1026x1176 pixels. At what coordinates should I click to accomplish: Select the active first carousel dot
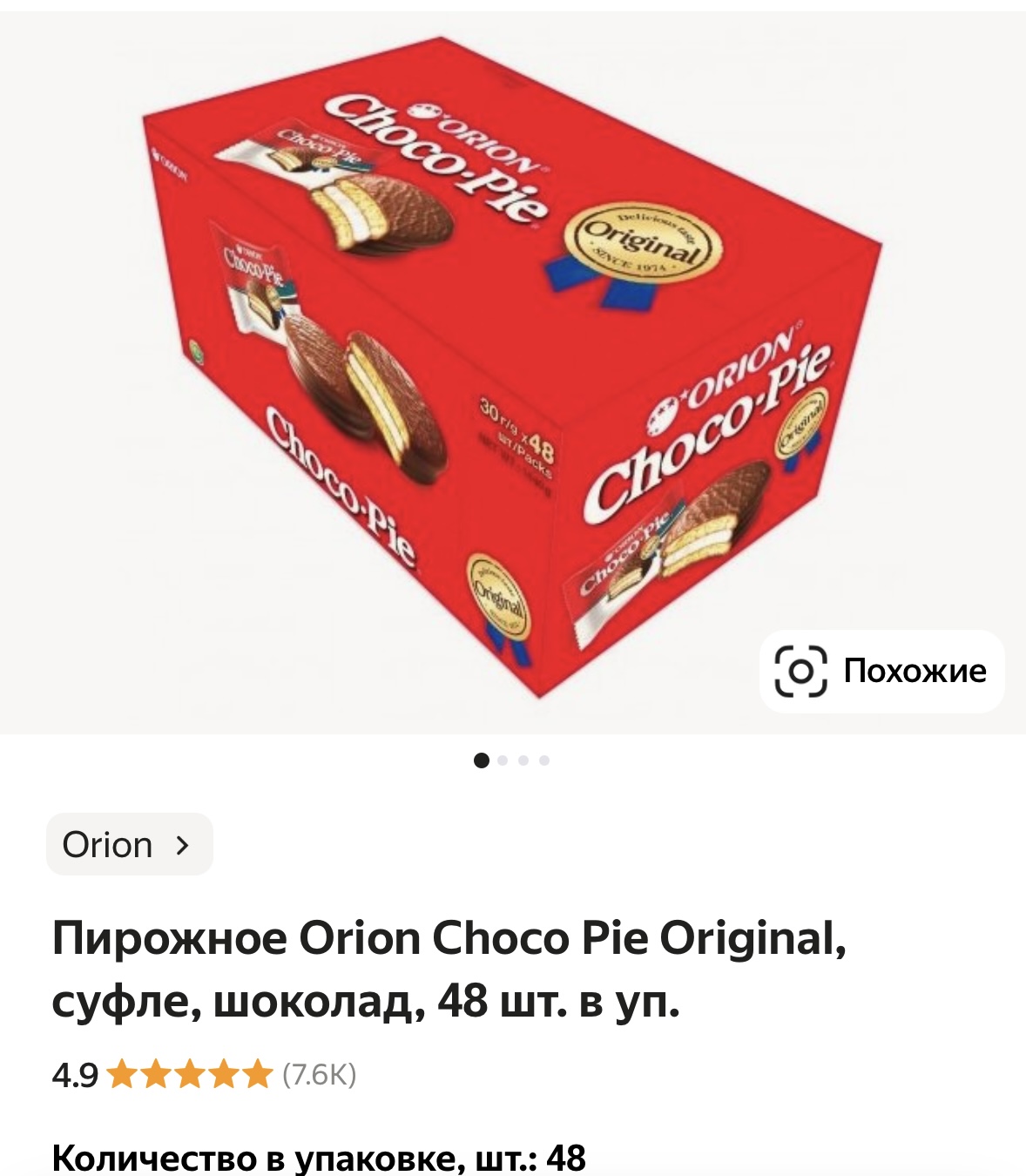coord(483,759)
